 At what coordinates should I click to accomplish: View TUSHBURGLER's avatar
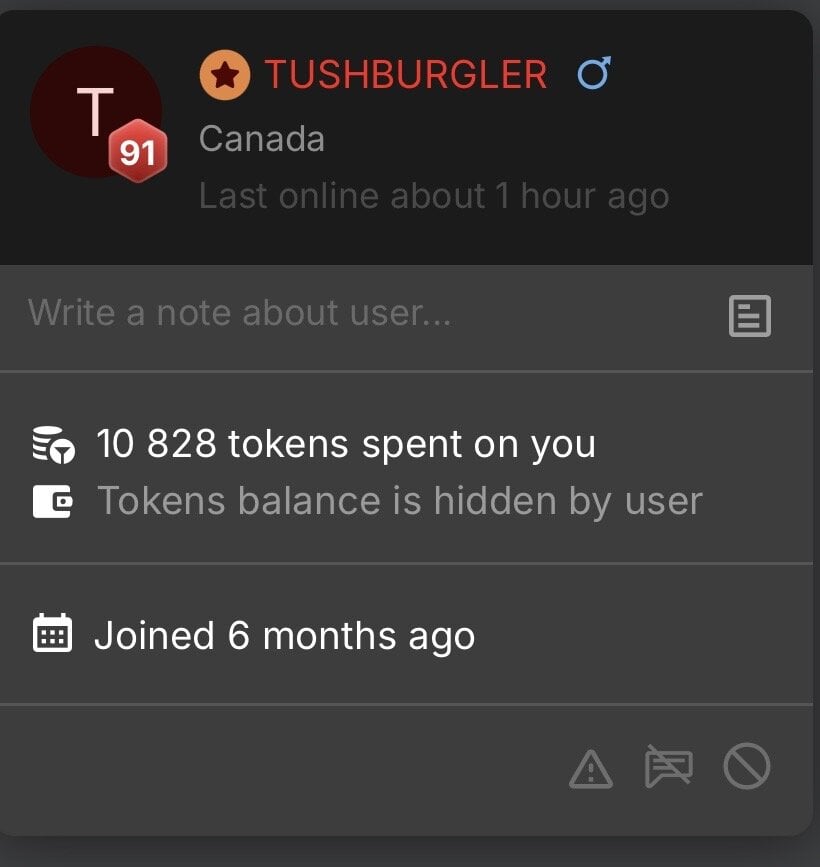coord(95,112)
